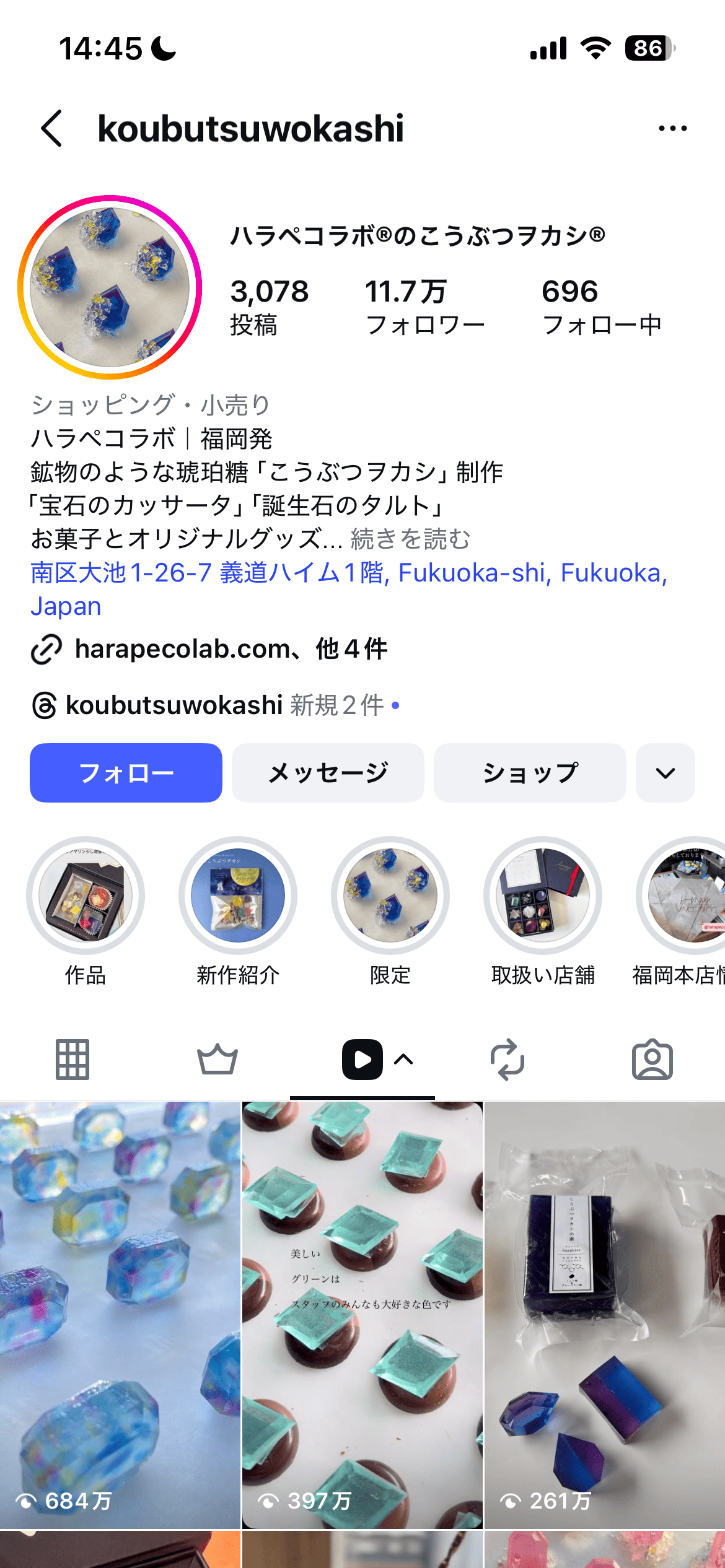Open the tagged photos icon
This screenshot has width=725, height=1568.
pos(652,1059)
